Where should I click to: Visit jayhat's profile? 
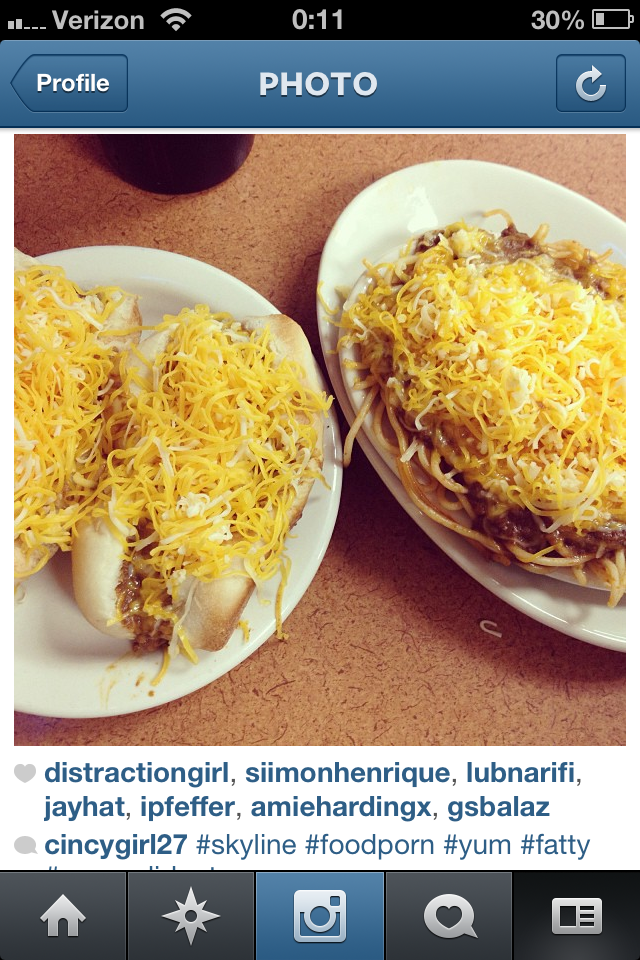tap(79, 807)
